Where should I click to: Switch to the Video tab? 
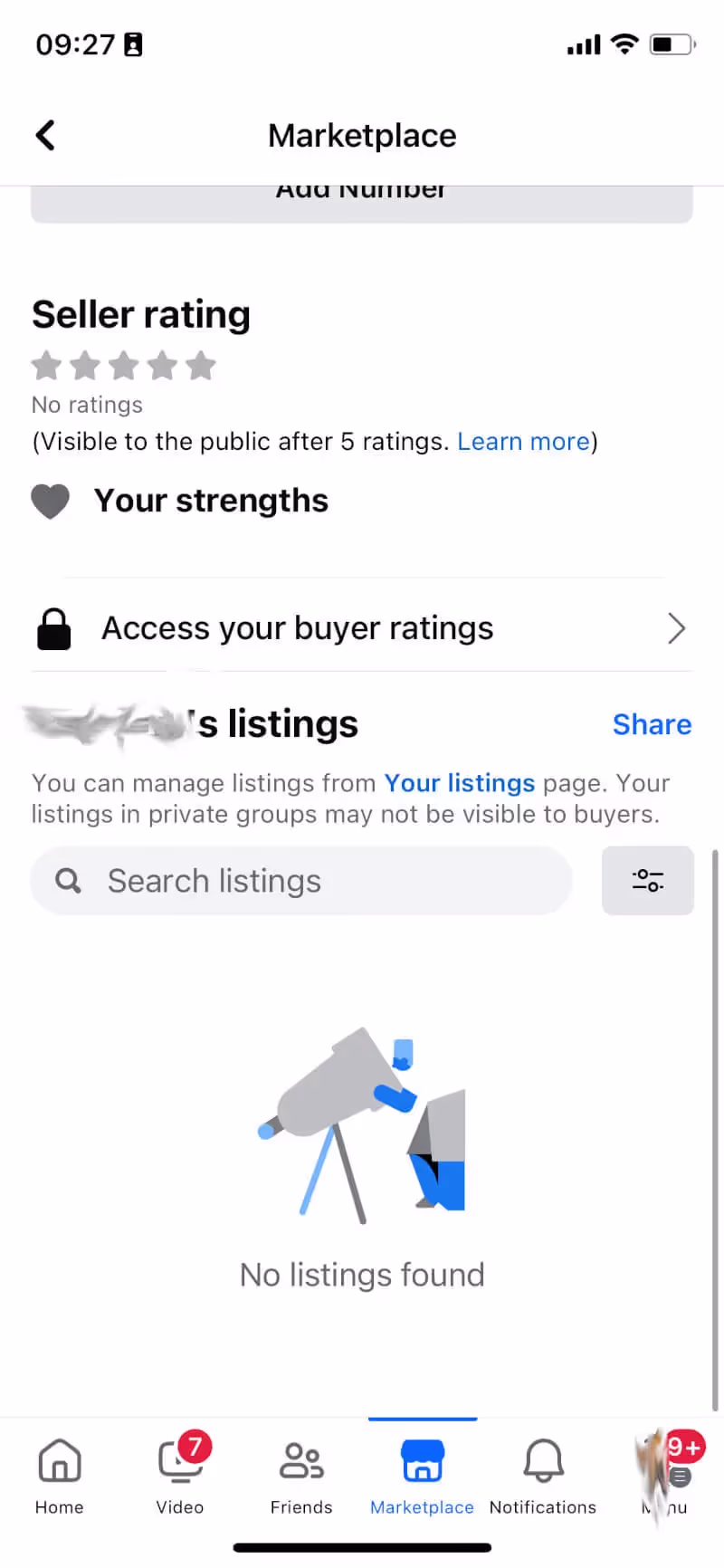(180, 1476)
